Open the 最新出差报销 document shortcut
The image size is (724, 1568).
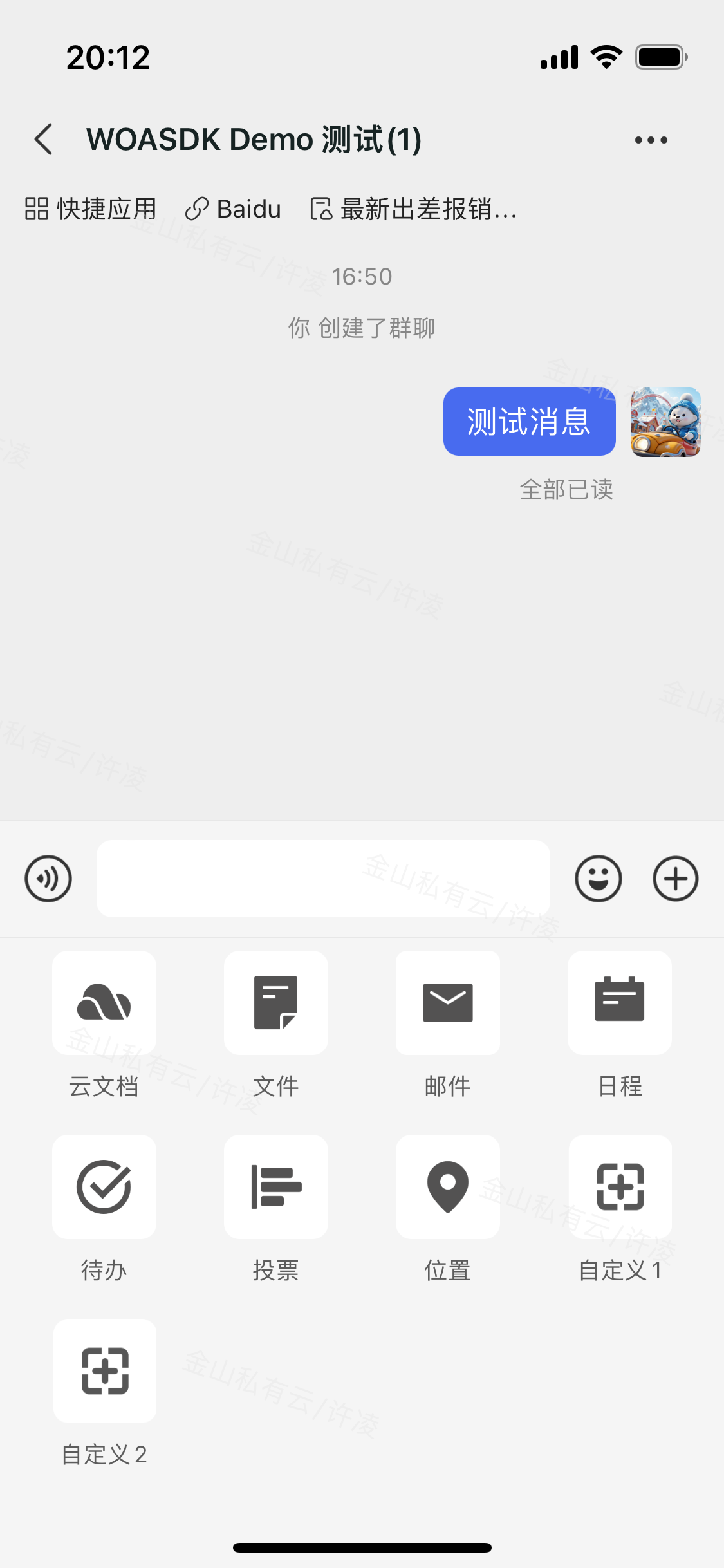(x=414, y=209)
